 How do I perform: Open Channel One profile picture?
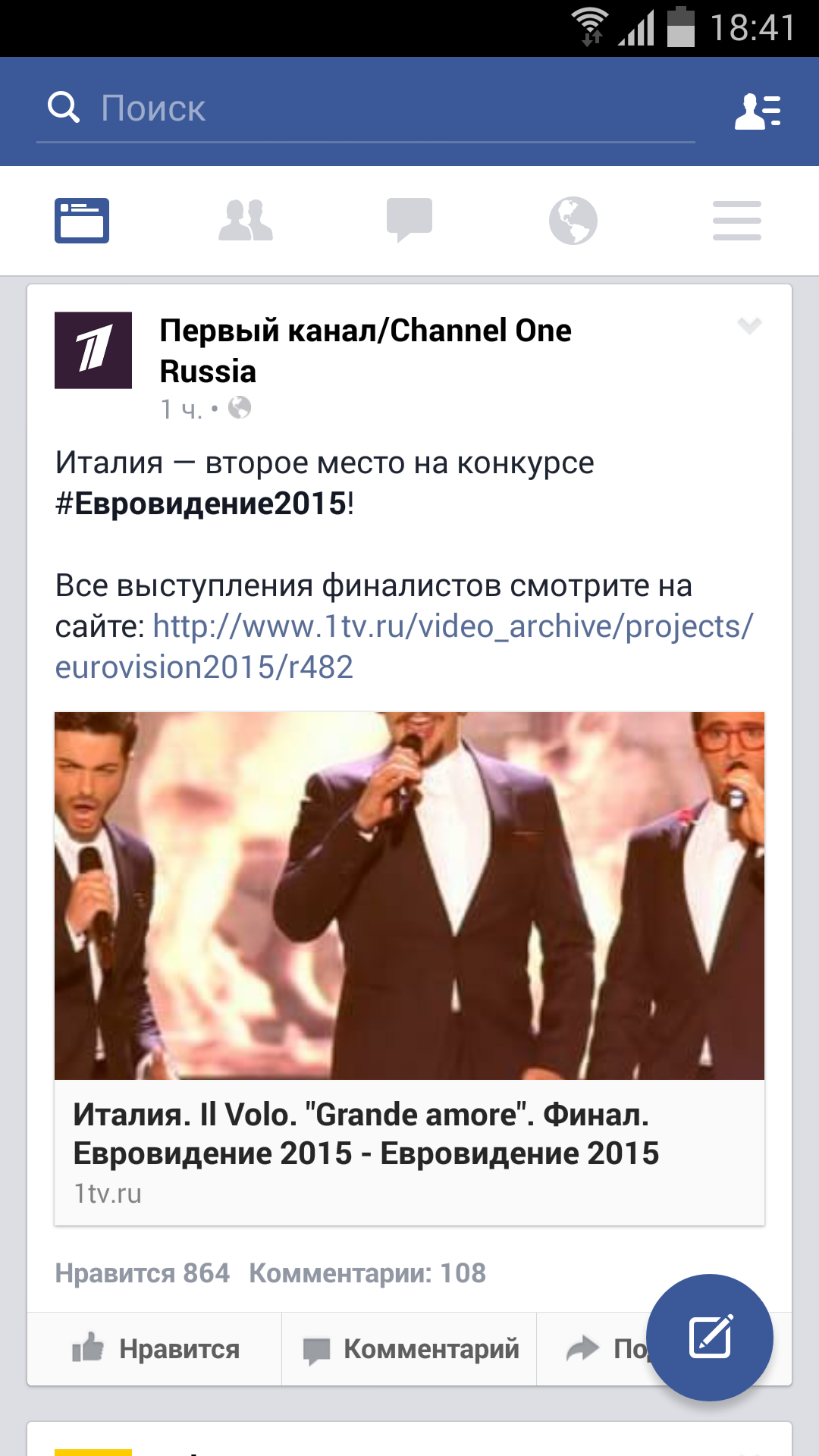point(93,350)
